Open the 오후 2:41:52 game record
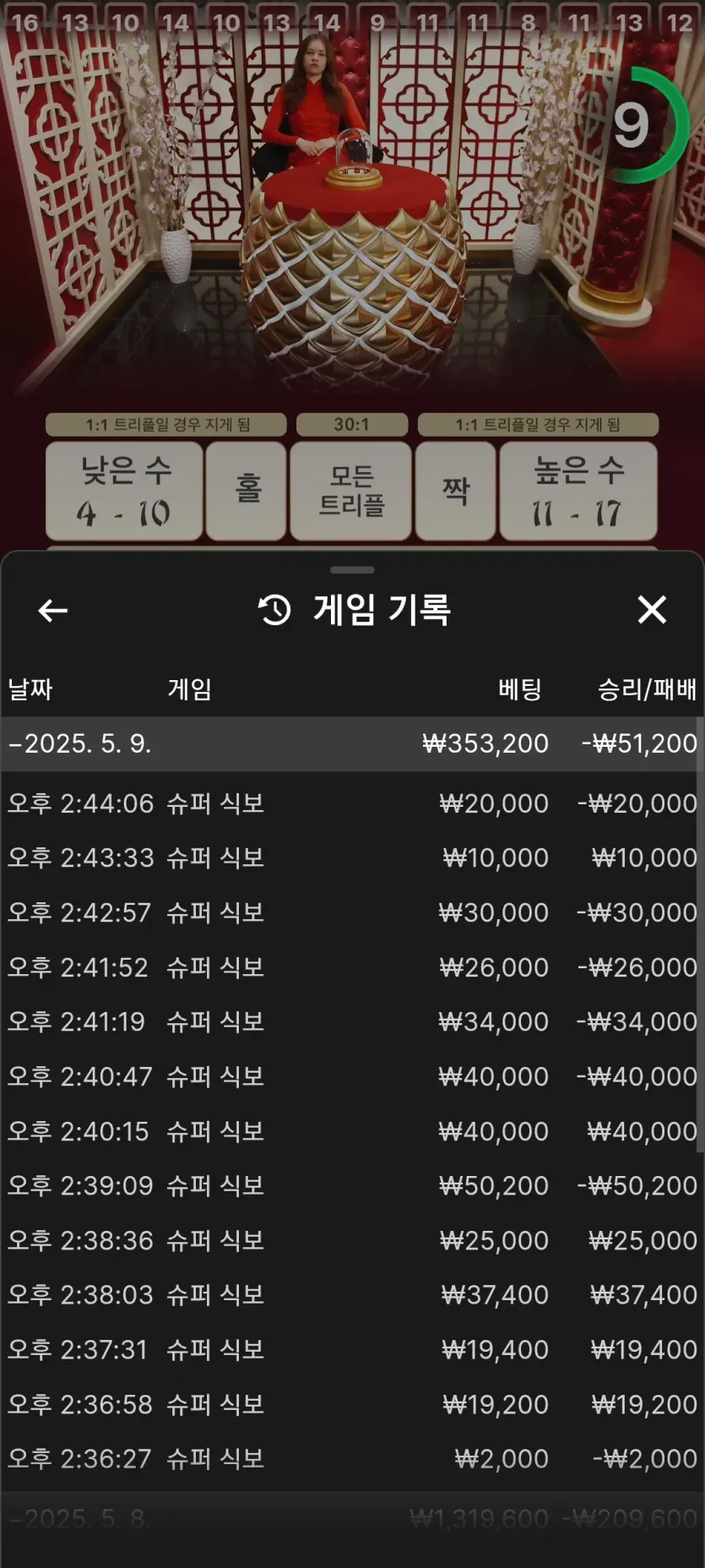The image size is (705, 1568). [x=351, y=967]
